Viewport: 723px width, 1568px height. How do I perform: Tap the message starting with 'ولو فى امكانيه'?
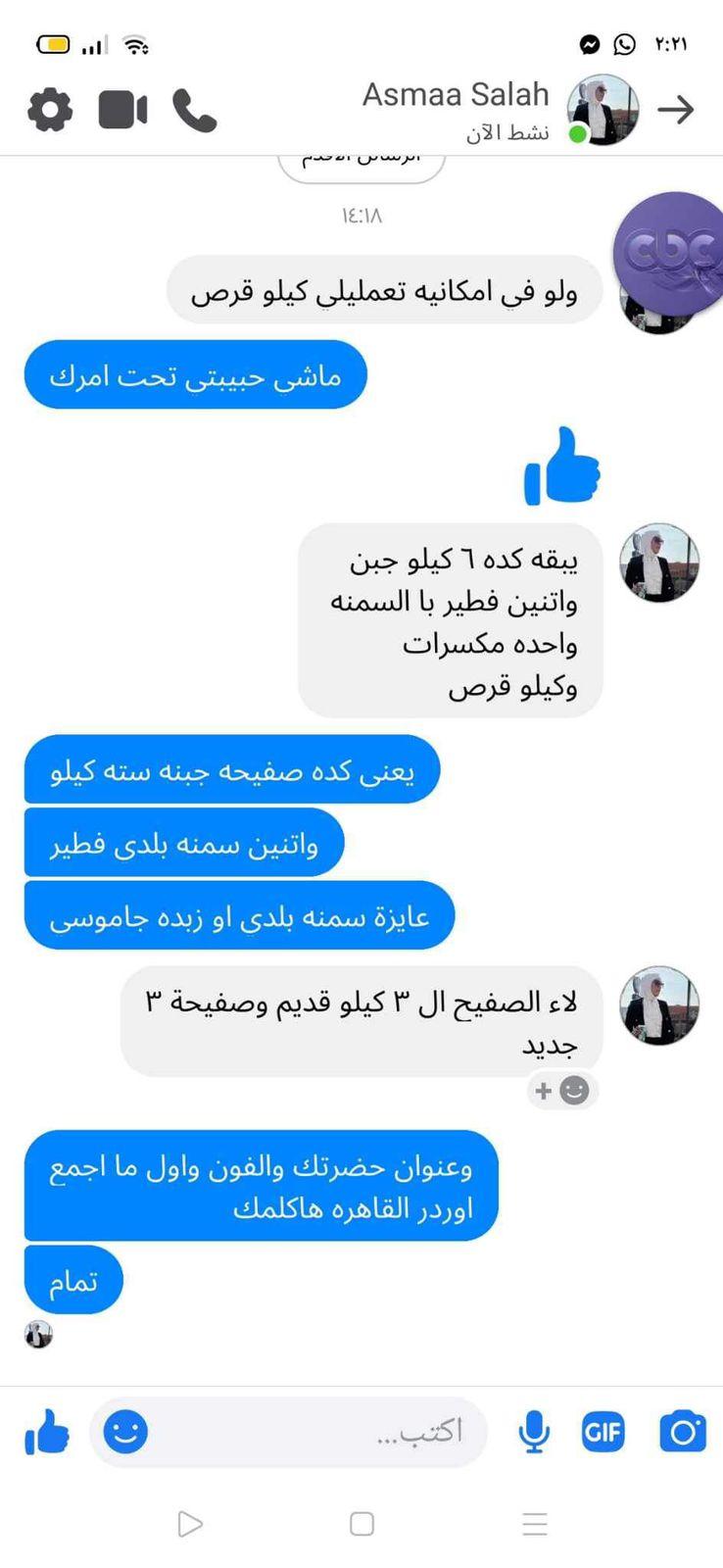(x=384, y=289)
